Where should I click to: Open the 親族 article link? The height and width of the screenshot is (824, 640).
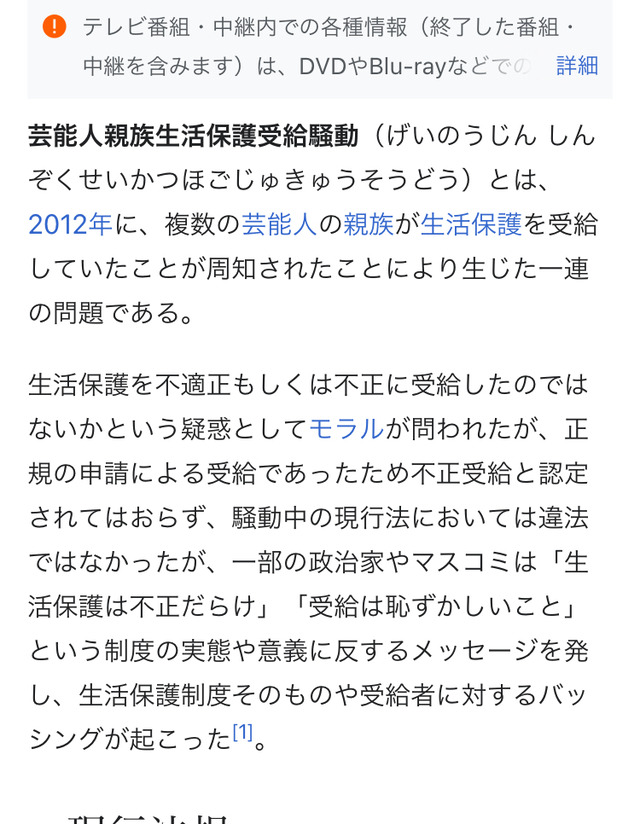coord(369,224)
